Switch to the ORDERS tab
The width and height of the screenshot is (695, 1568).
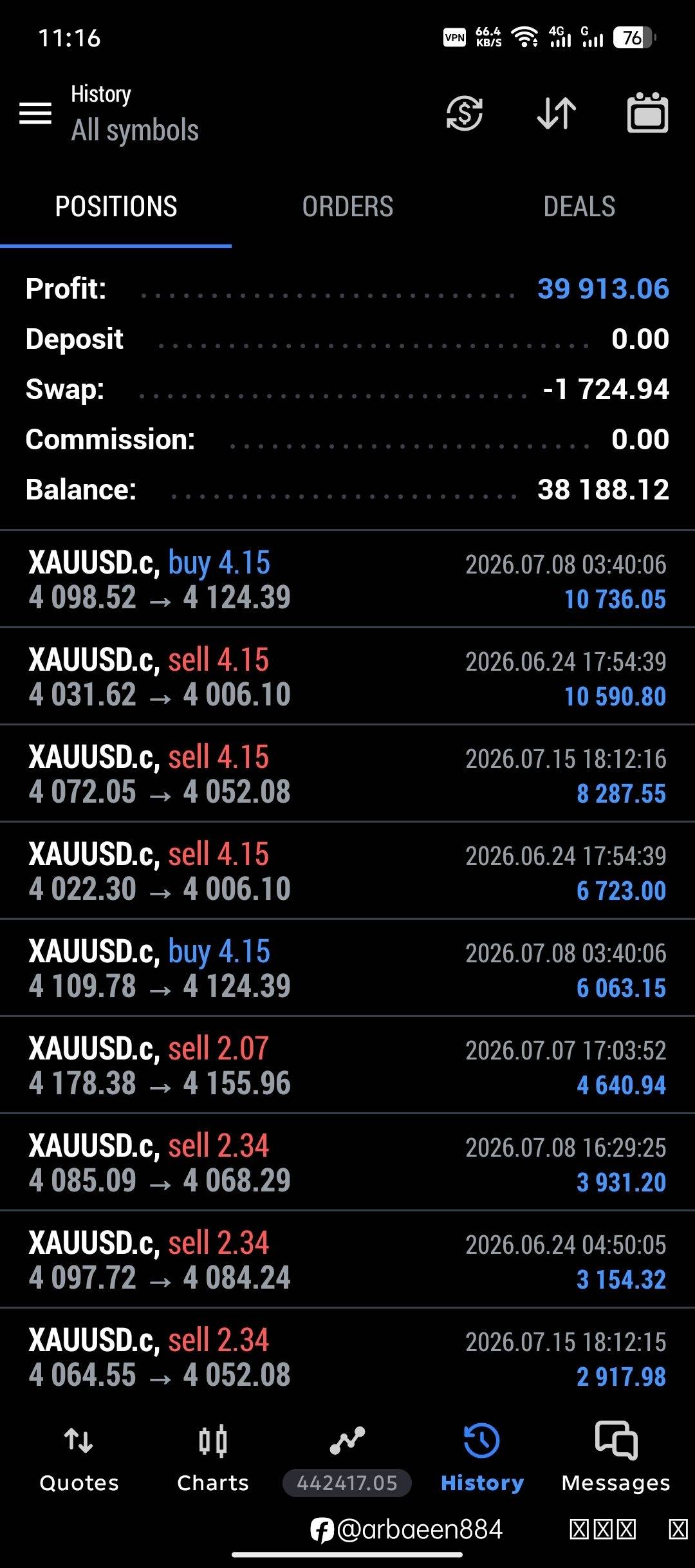(347, 207)
